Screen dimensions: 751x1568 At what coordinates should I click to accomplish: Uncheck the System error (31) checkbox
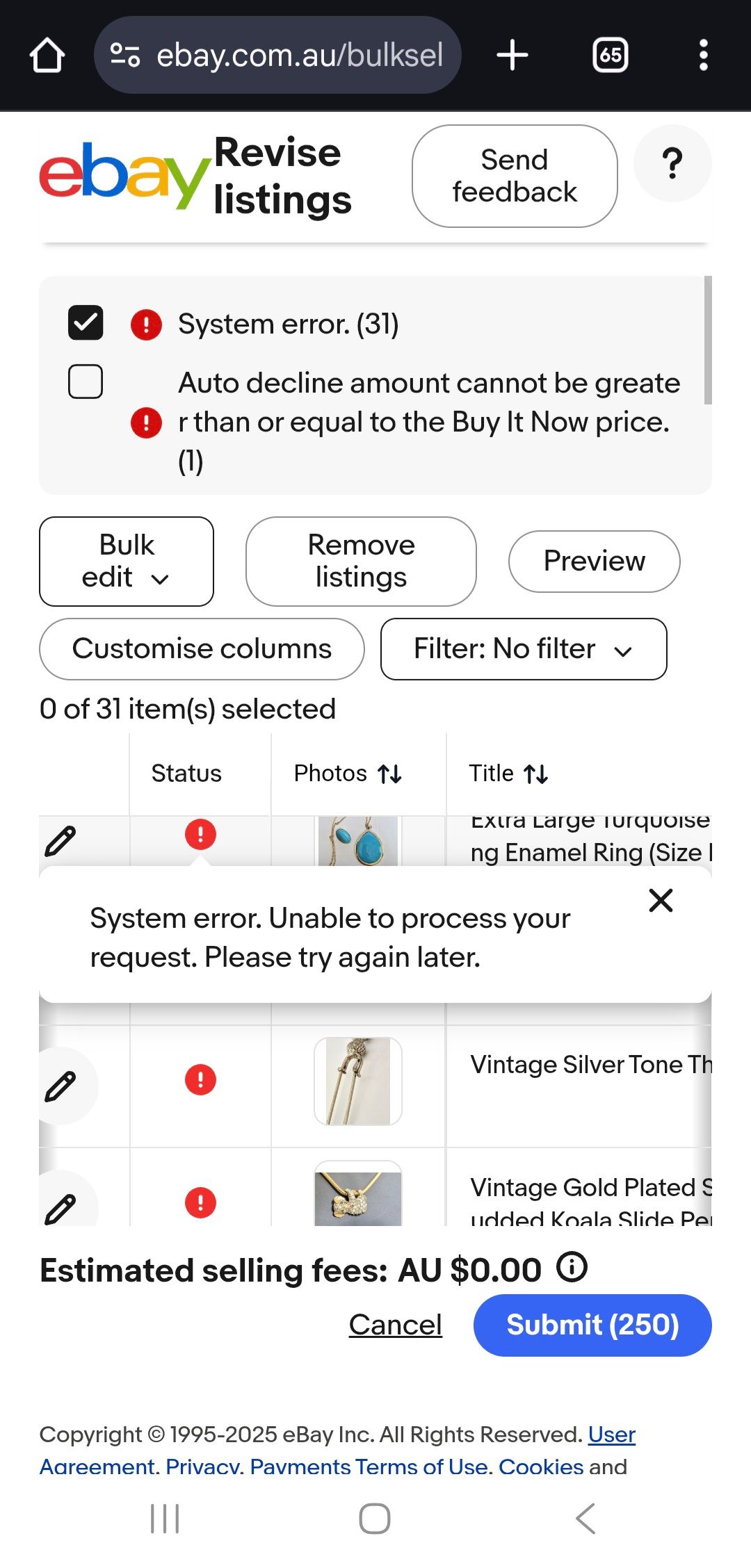[86, 323]
